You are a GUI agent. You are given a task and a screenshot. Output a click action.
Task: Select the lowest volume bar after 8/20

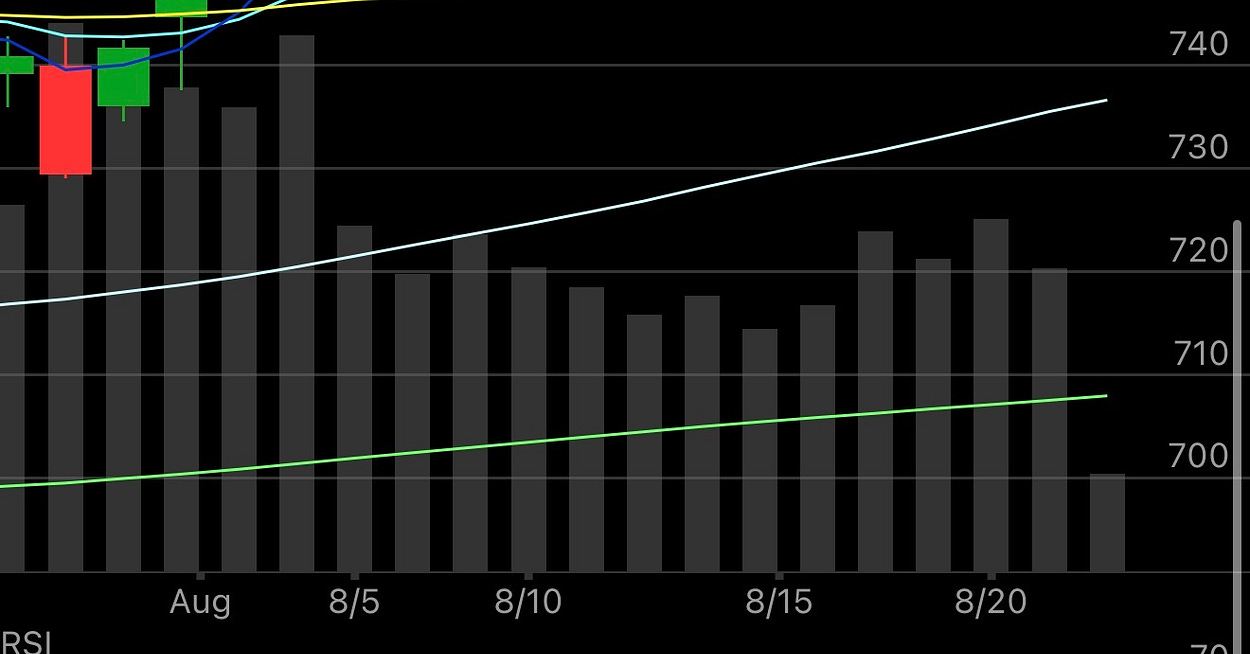pyautogui.click(x=1107, y=523)
